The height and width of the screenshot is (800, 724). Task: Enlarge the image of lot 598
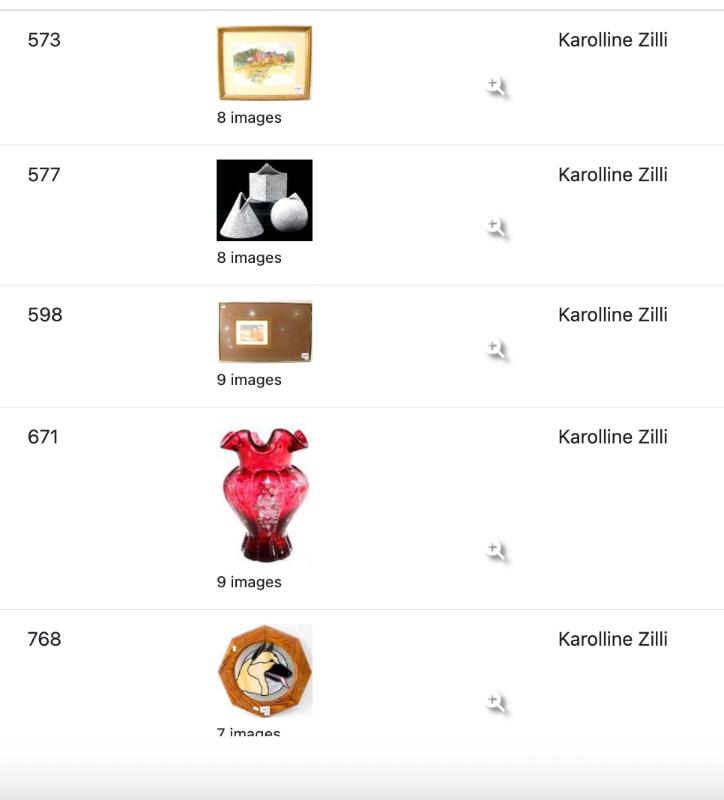[x=495, y=349]
